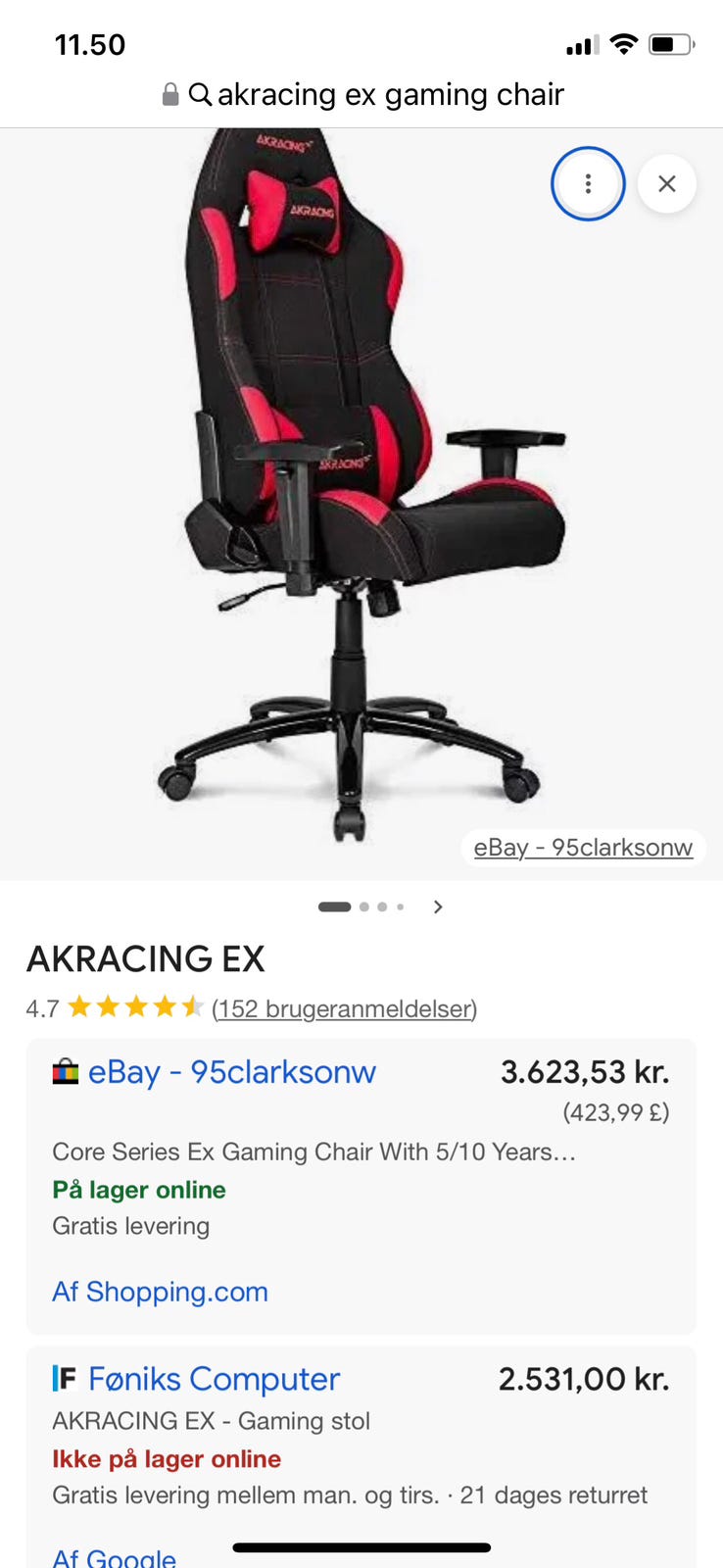Open the 152 brugeranmeldelser reviews link
This screenshot has width=723, height=1568.
click(344, 1008)
